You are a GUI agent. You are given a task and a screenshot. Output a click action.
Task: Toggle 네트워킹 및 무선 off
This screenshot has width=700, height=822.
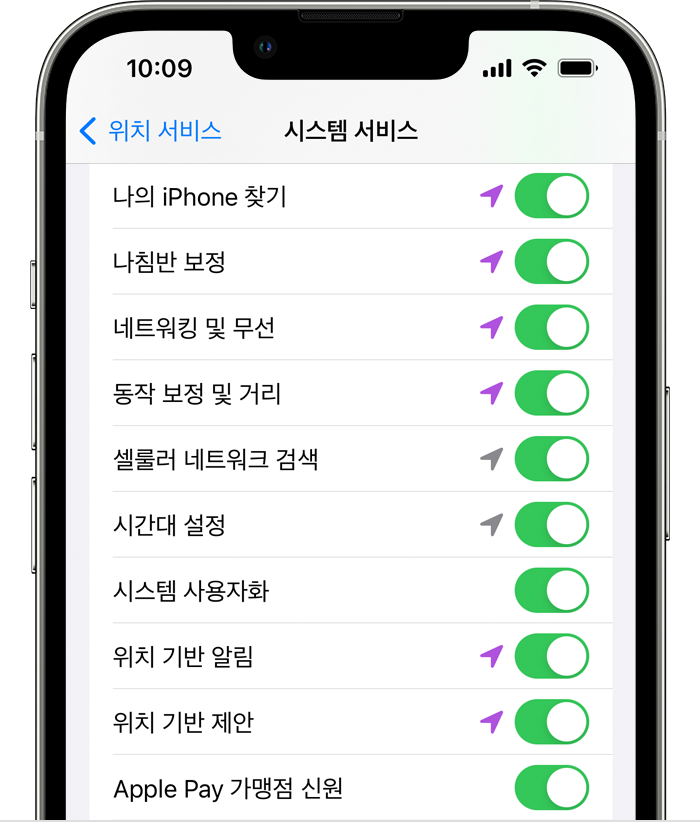[x=551, y=327]
